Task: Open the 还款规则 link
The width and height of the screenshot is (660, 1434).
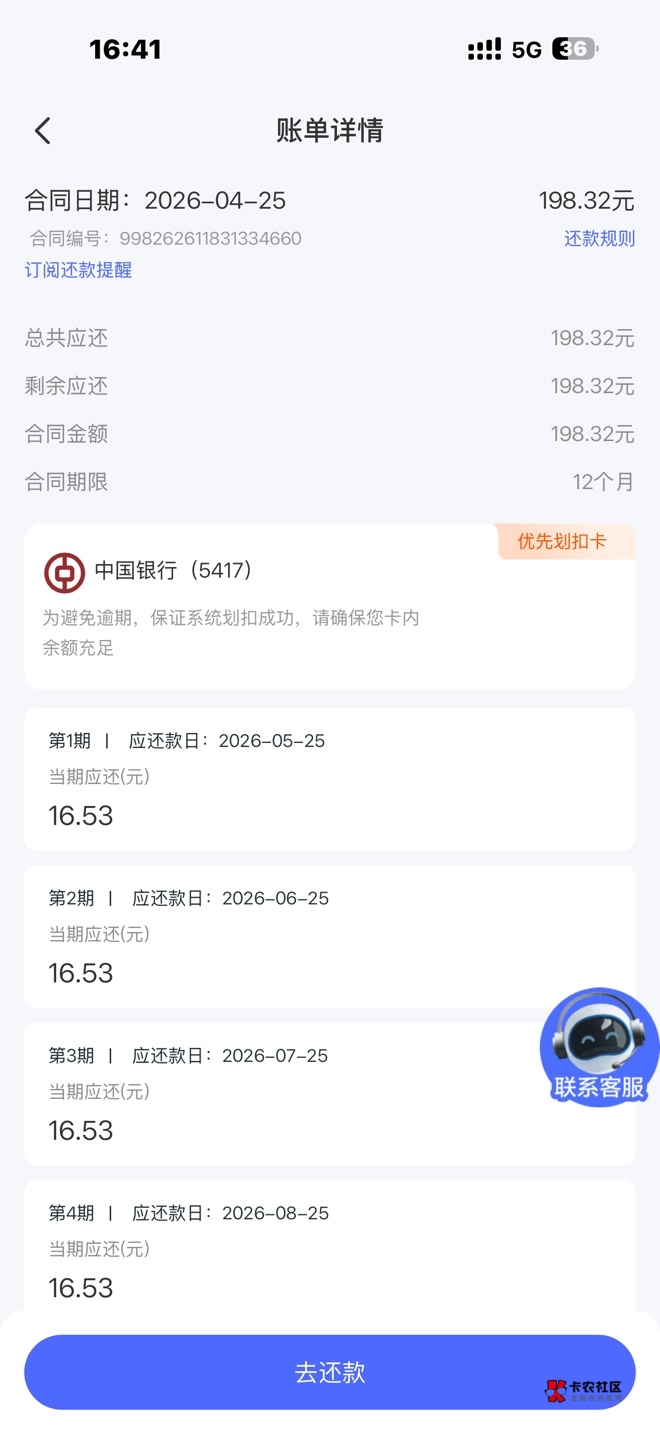Action: point(599,239)
